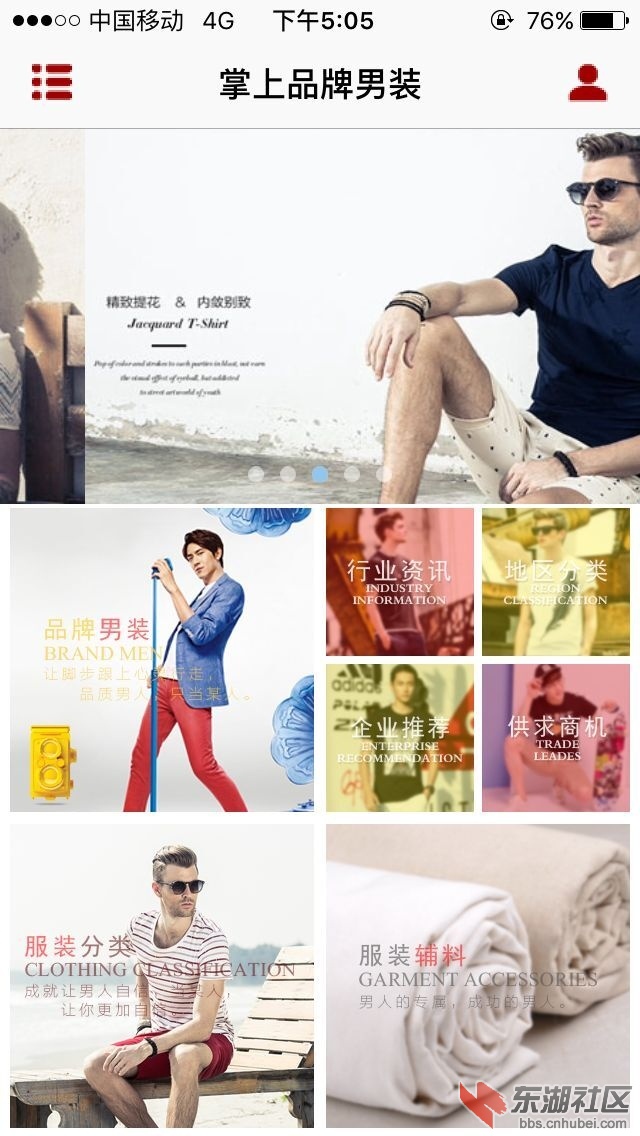The height and width of the screenshot is (1136, 640).
Task: Open 服装辅料 Garment Accessories tile
Action: 477,975
